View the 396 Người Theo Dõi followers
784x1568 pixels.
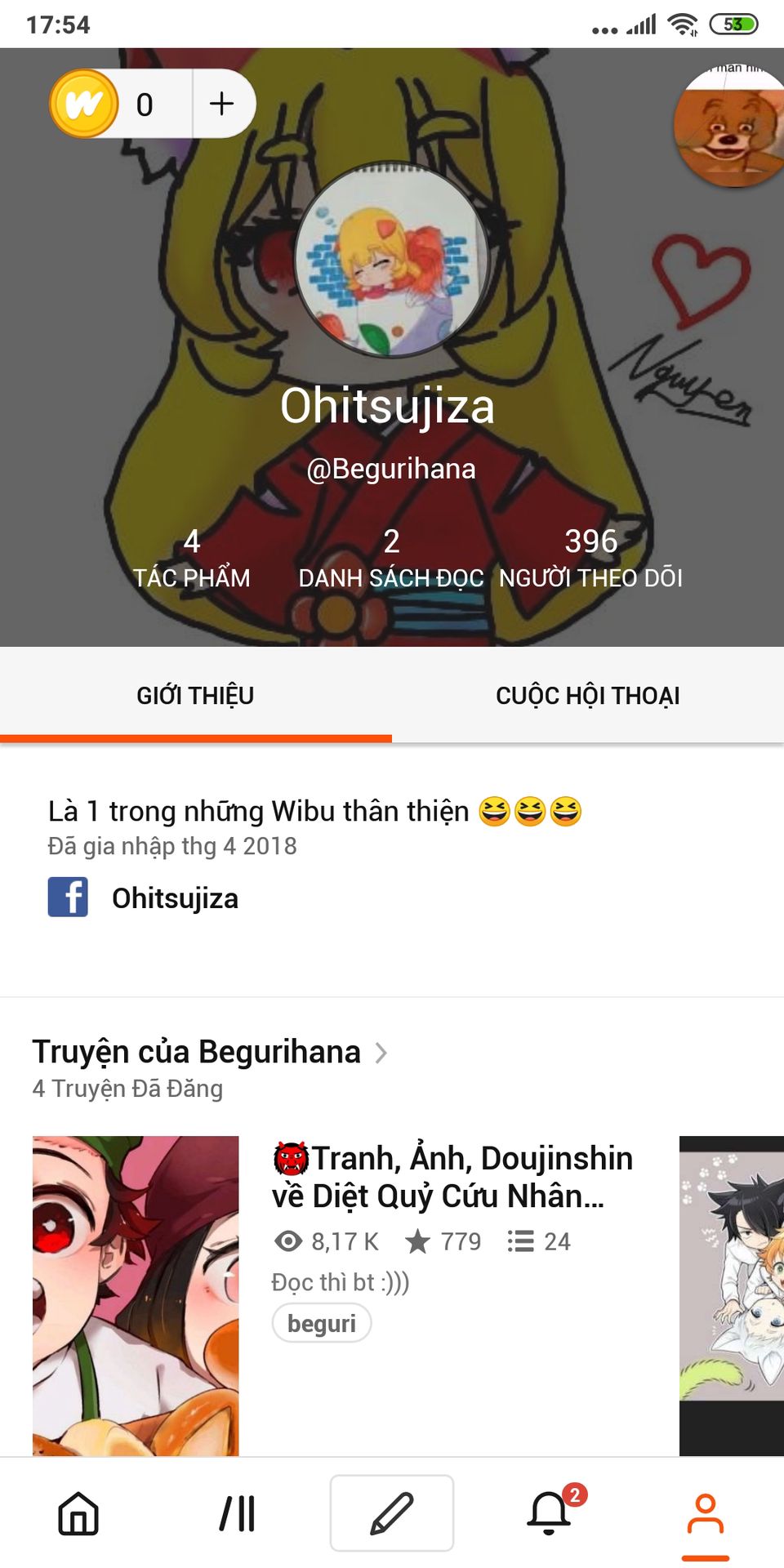point(590,559)
